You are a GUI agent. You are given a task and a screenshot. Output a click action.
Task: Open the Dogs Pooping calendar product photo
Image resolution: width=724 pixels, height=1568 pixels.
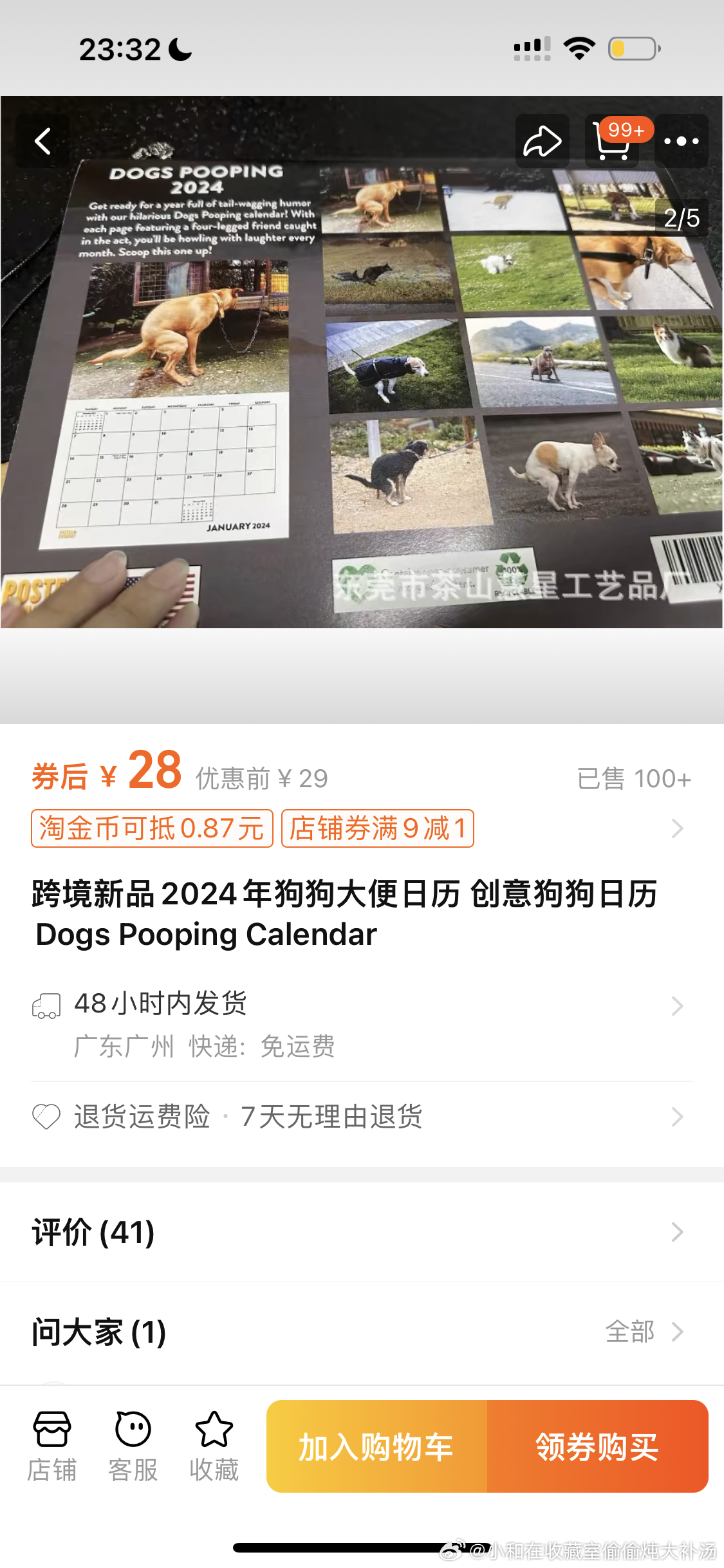[360, 386]
